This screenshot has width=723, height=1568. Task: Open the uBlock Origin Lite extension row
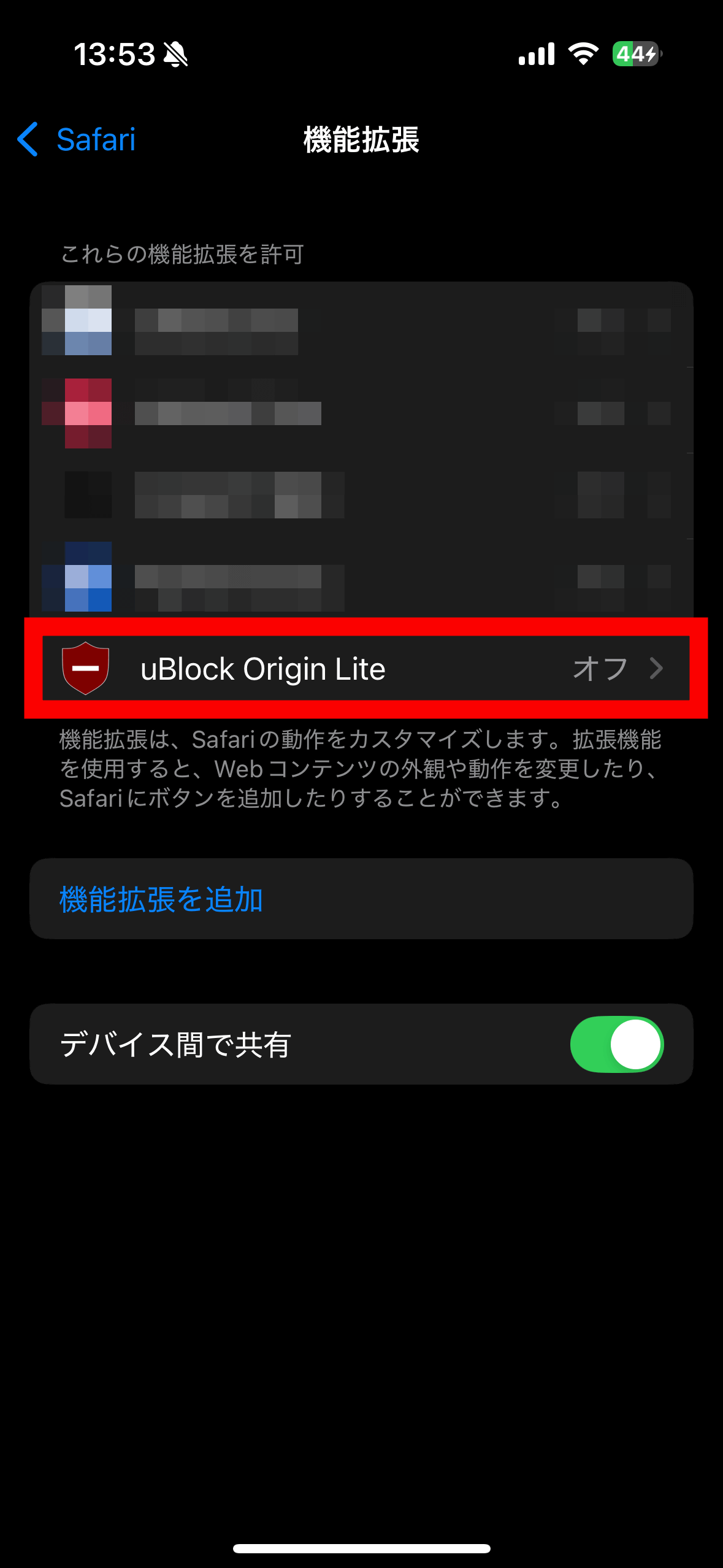coord(365,668)
